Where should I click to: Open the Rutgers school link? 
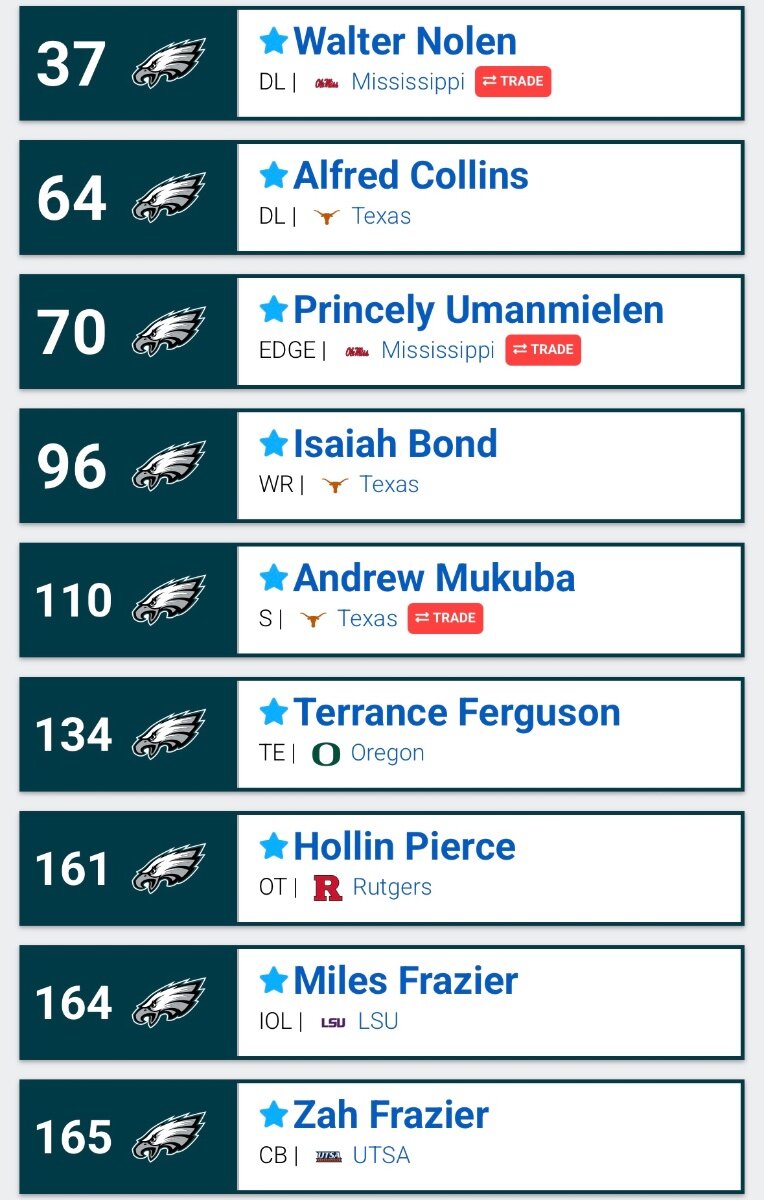pos(392,887)
